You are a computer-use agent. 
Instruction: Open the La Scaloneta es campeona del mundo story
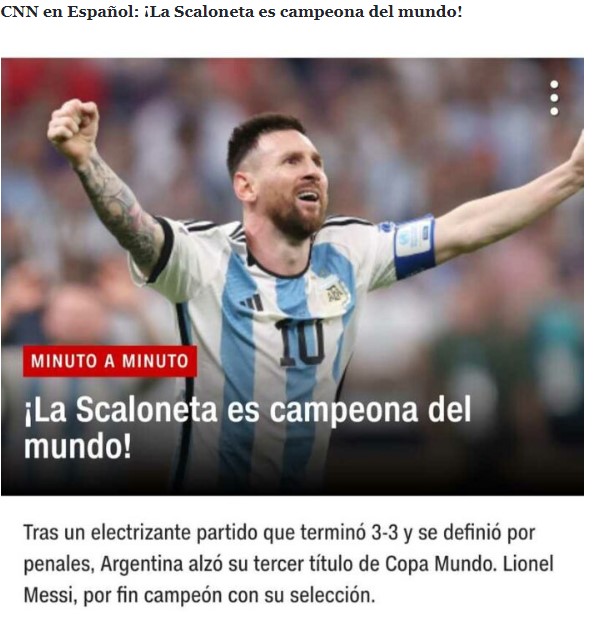(247, 427)
